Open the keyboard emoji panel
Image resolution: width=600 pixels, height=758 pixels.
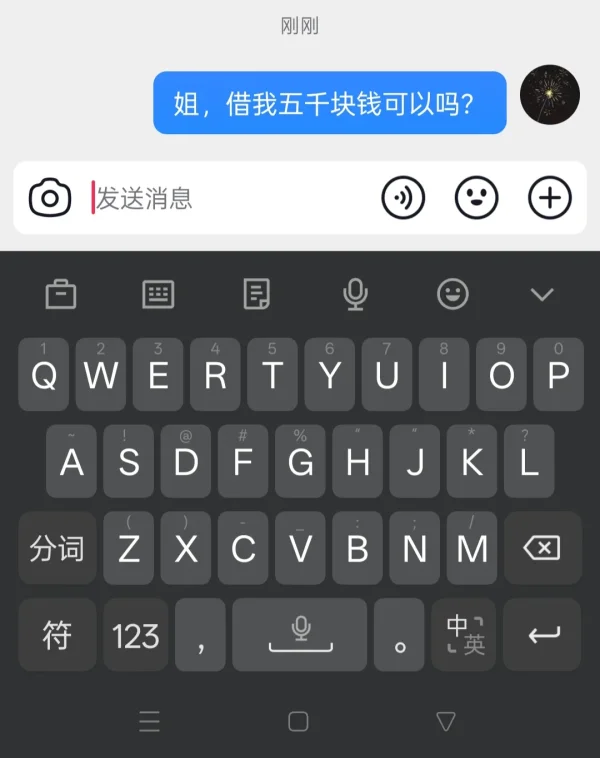pyautogui.click(x=453, y=294)
